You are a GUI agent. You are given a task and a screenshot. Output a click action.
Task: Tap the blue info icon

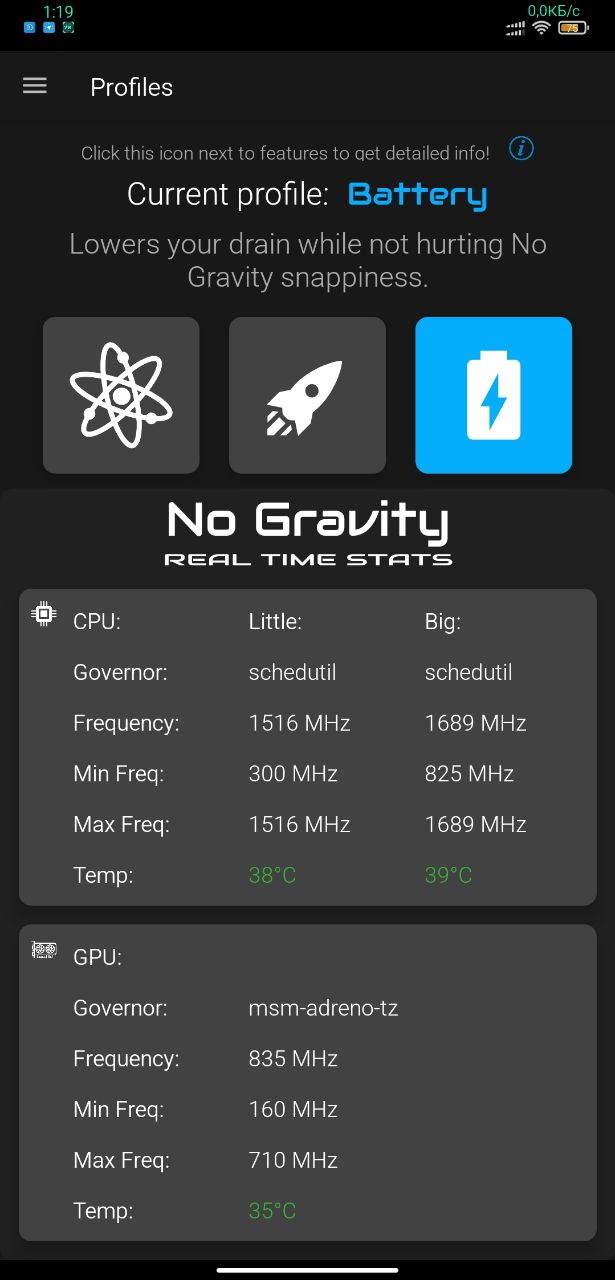(x=521, y=149)
